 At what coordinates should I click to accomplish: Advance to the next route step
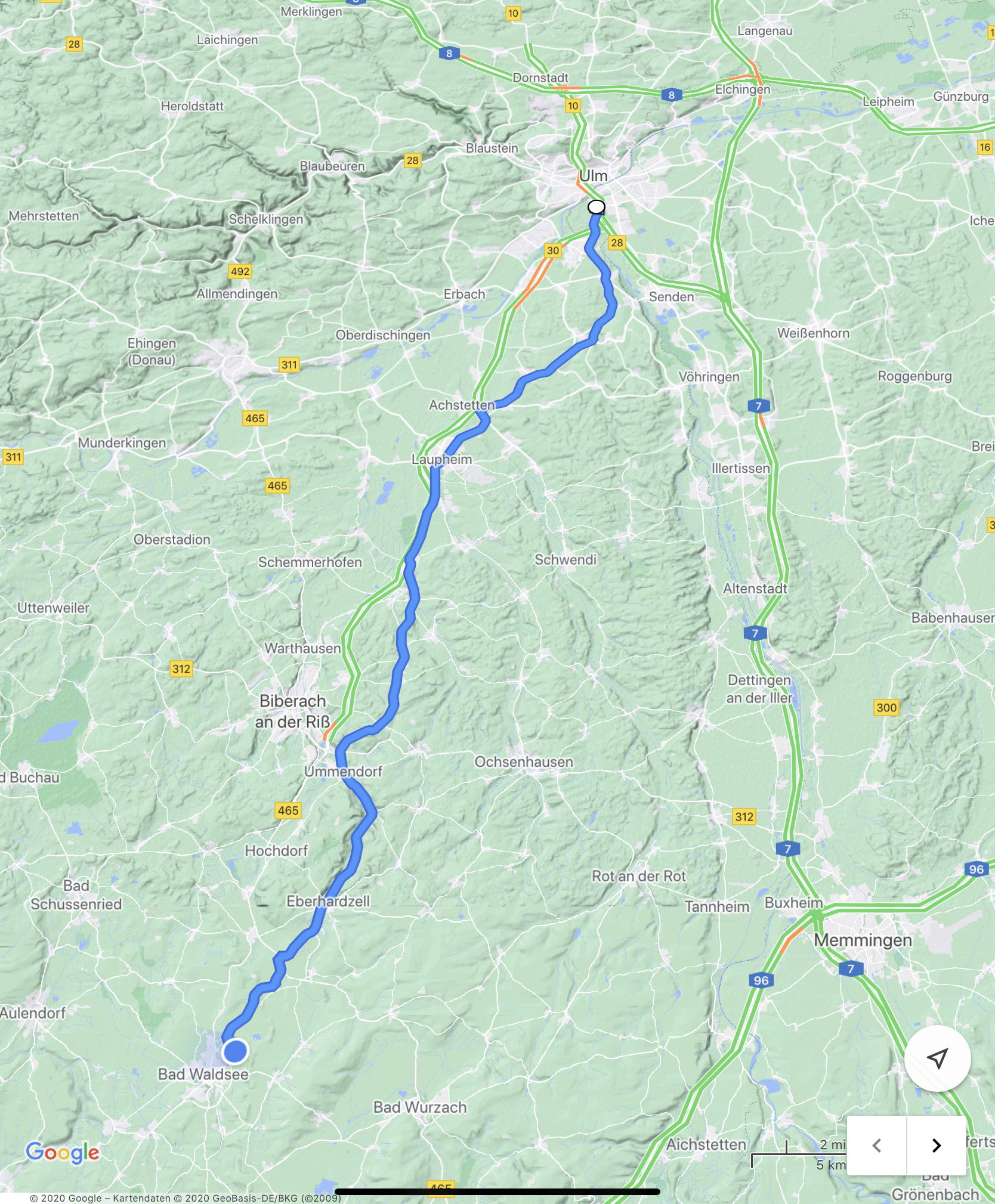tap(936, 1145)
